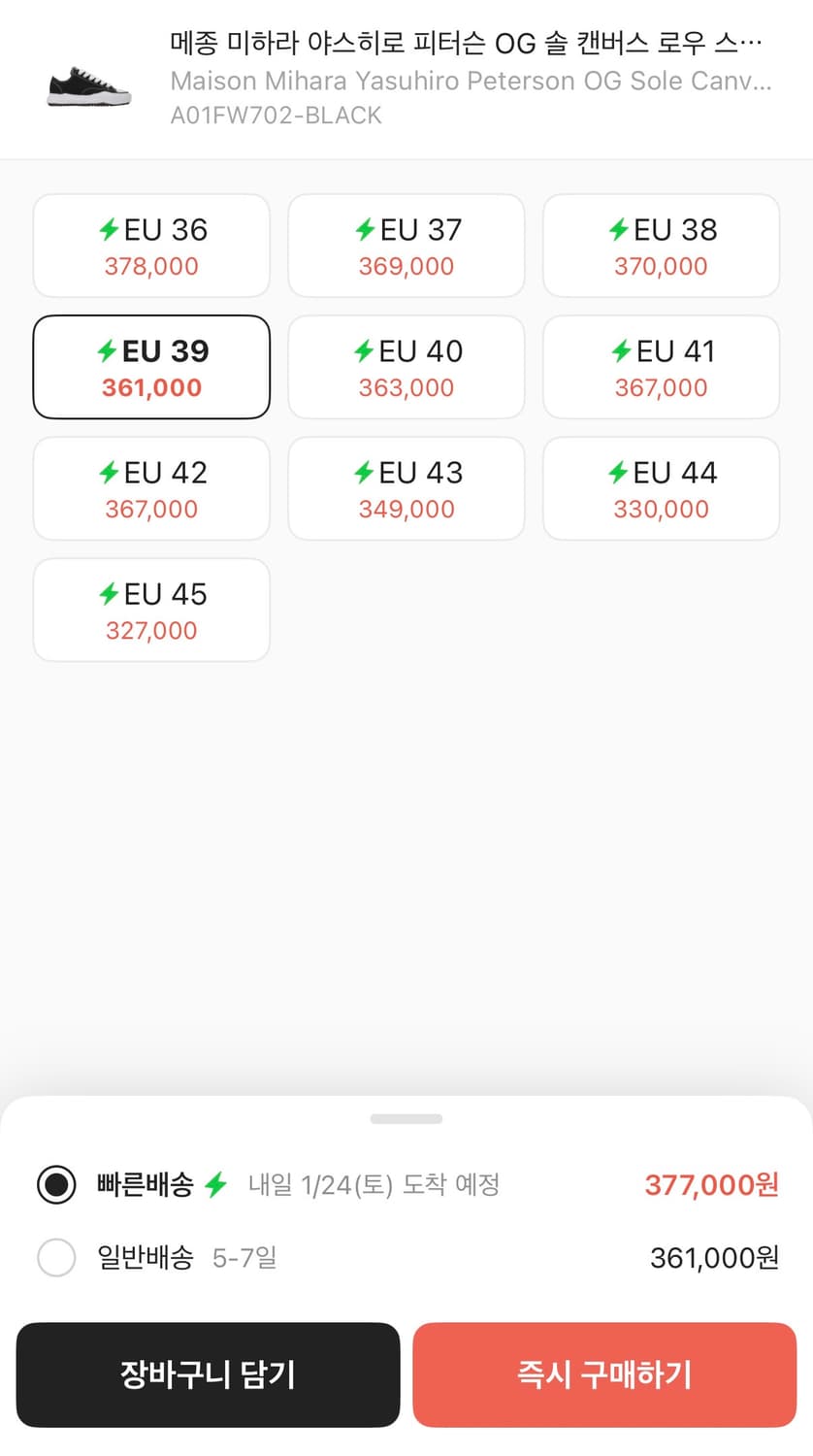The width and height of the screenshot is (813, 1456).
Task: Tap the 장바구니 담기 cart button
Action: point(208,1374)
